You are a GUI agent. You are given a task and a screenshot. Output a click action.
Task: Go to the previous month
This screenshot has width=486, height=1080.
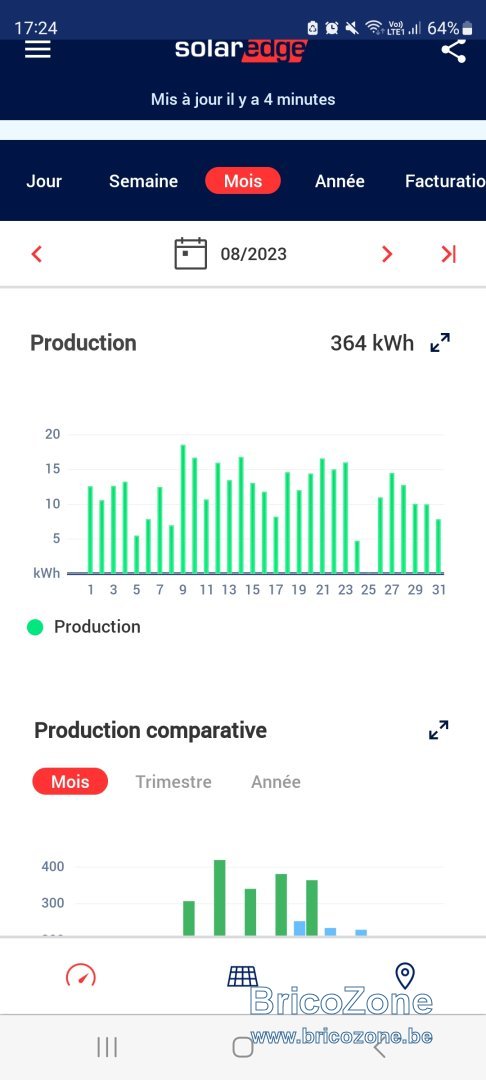coord(37,254)
